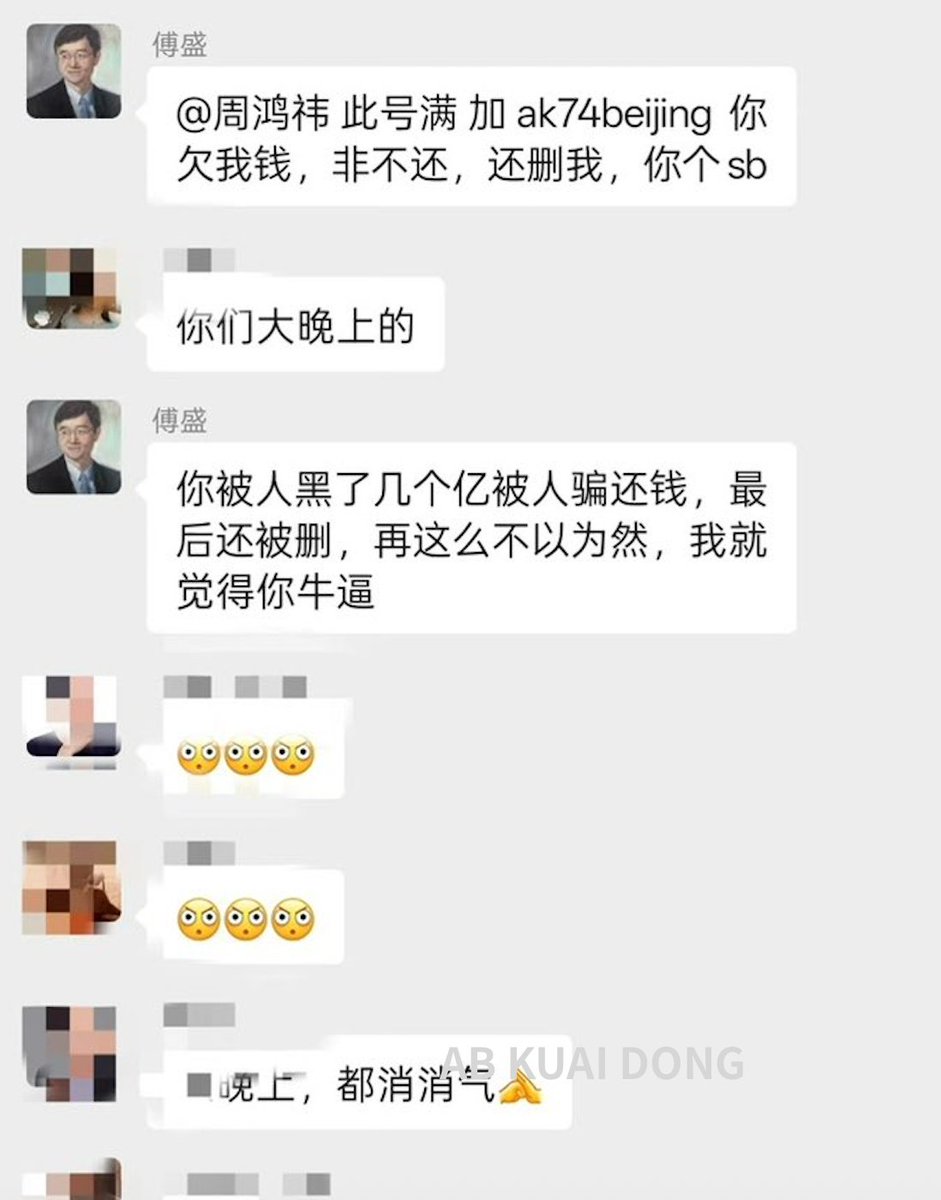Viewport: 941px width, 1200px height.
Task: Open avatar of the 你们大晚上的 sender
Action: pyautogui.click(x=71, y=288)
